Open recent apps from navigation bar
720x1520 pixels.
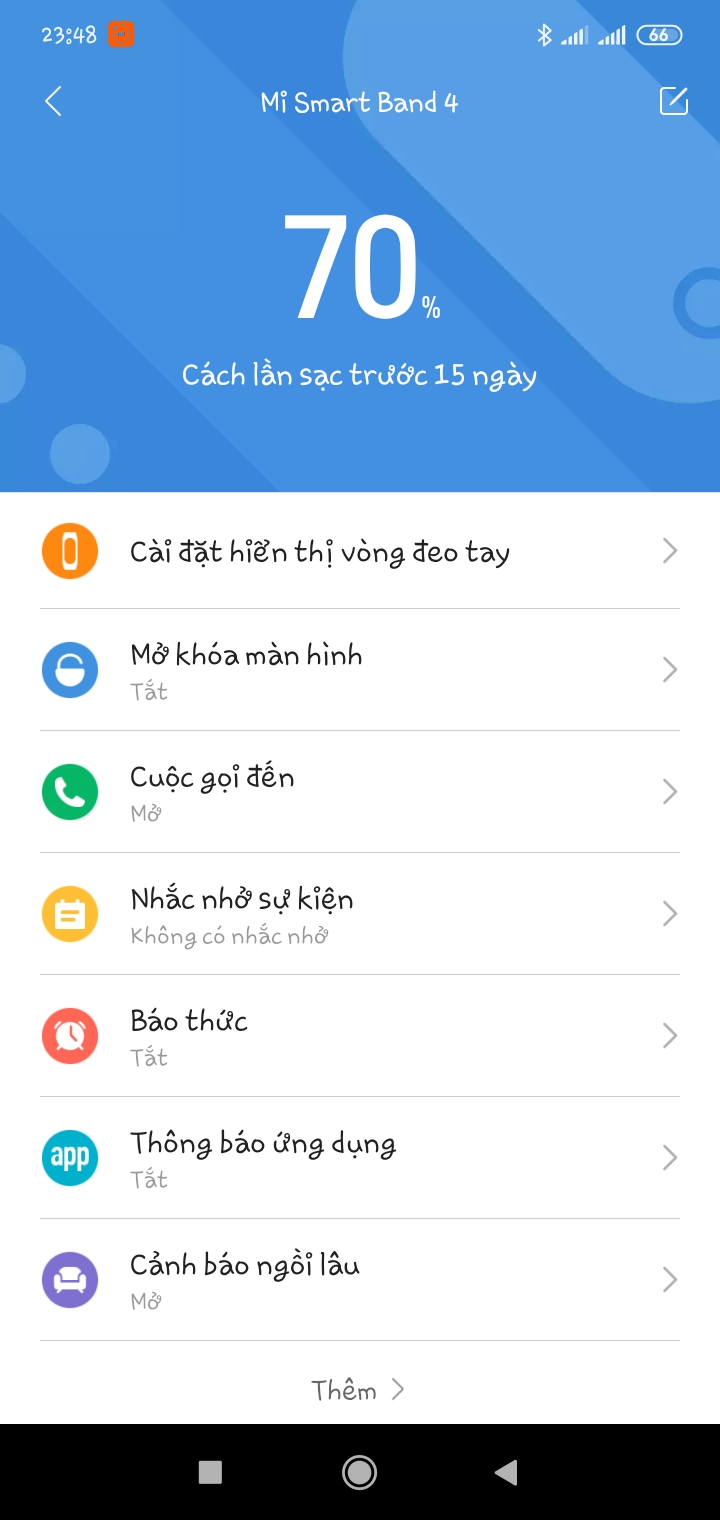(x=210, y=1472)
